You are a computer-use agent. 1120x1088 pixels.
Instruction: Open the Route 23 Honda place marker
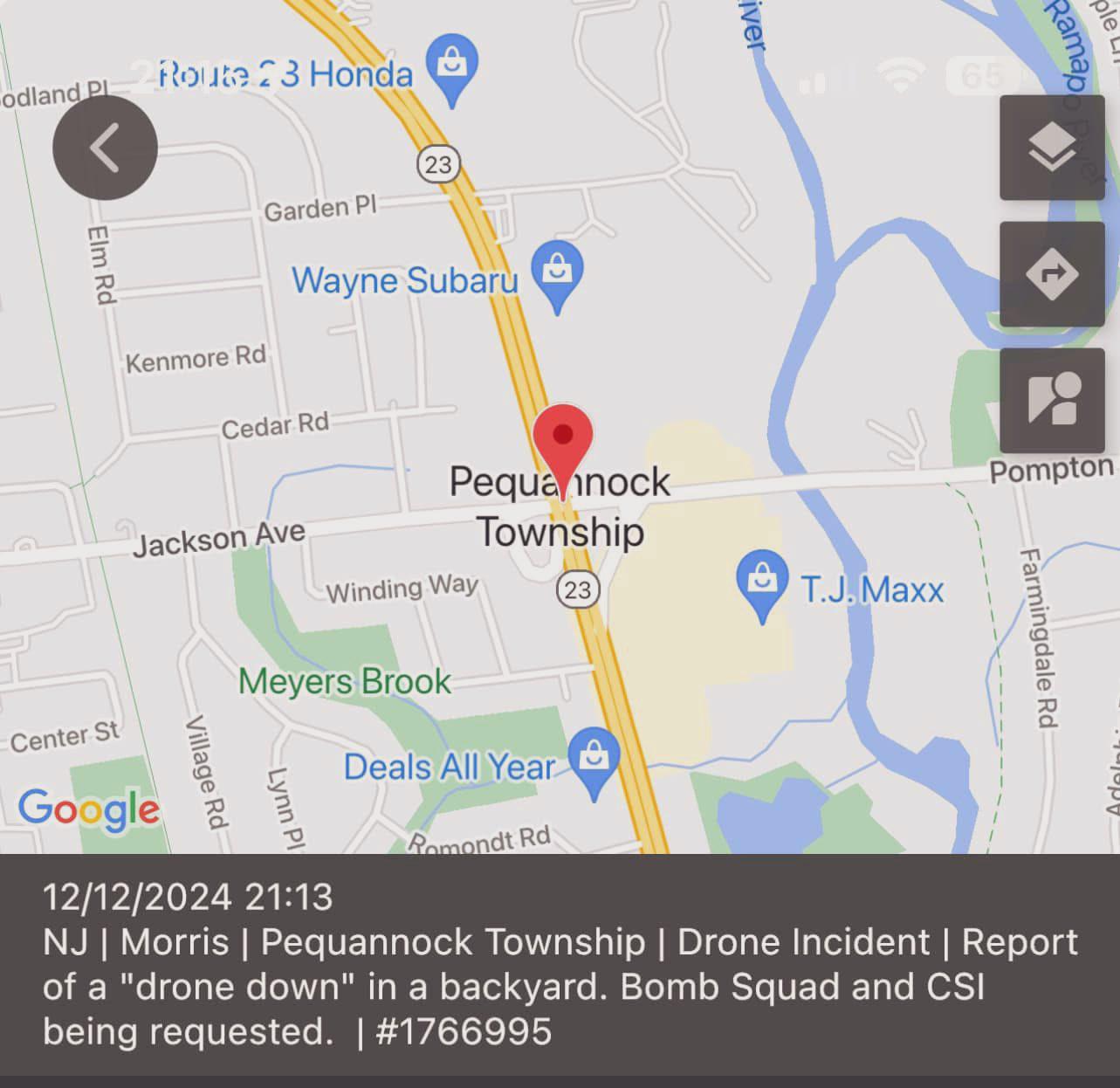point(451,64)
